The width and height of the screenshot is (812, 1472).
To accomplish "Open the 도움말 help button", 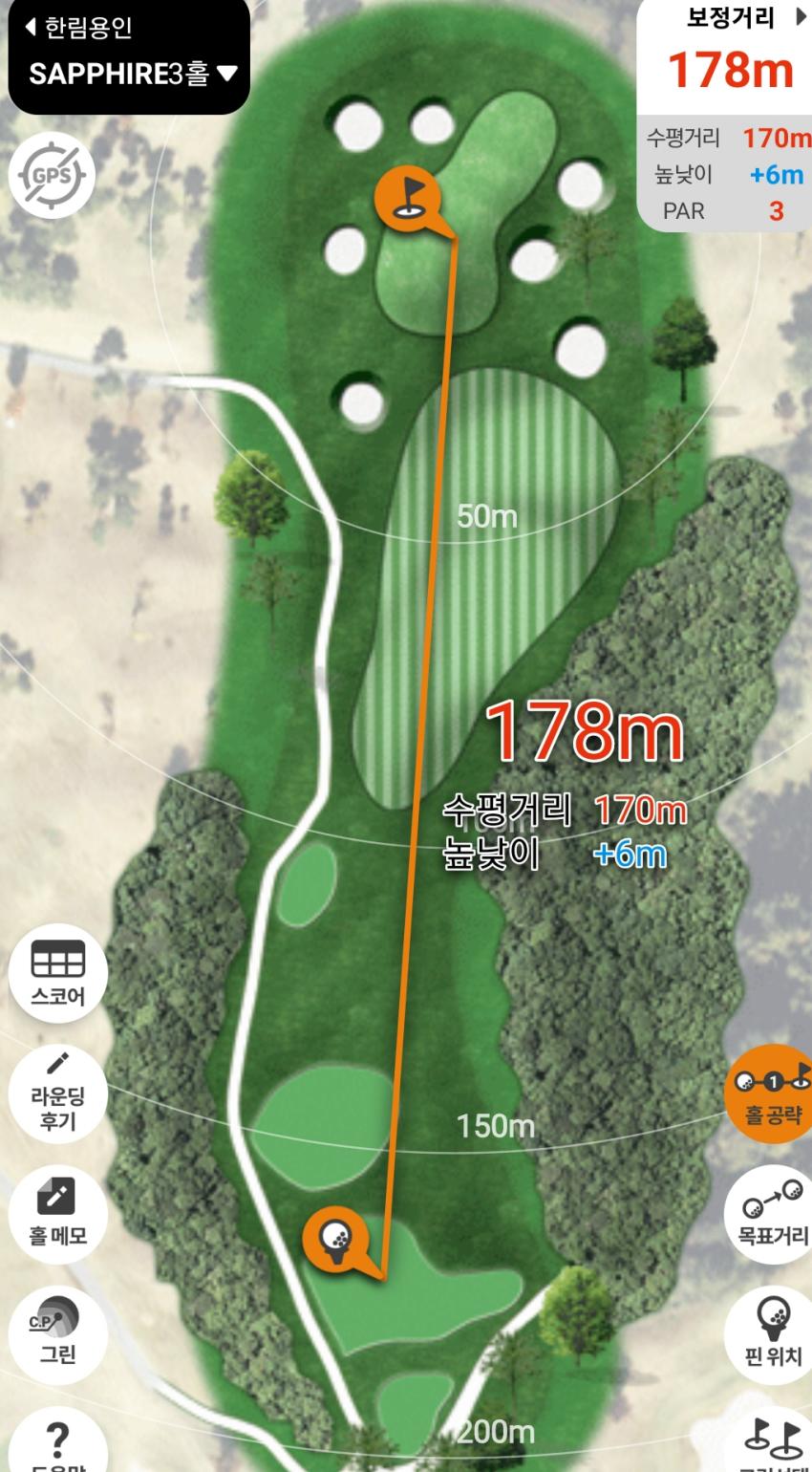I will click(x=57, y=1443).
